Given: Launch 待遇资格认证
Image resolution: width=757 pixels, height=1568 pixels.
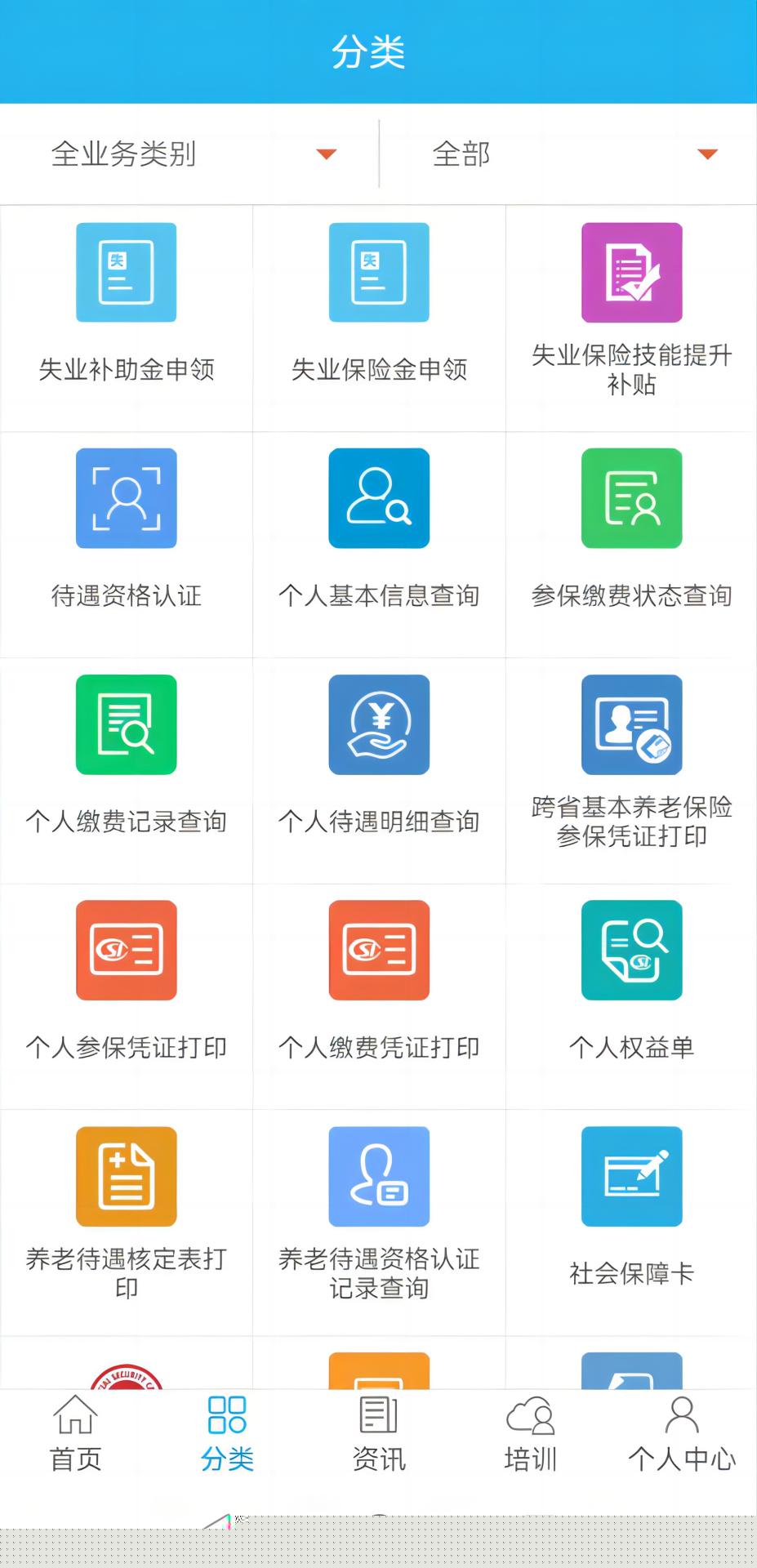Looking at the screenshot, I should pos(127,543).
